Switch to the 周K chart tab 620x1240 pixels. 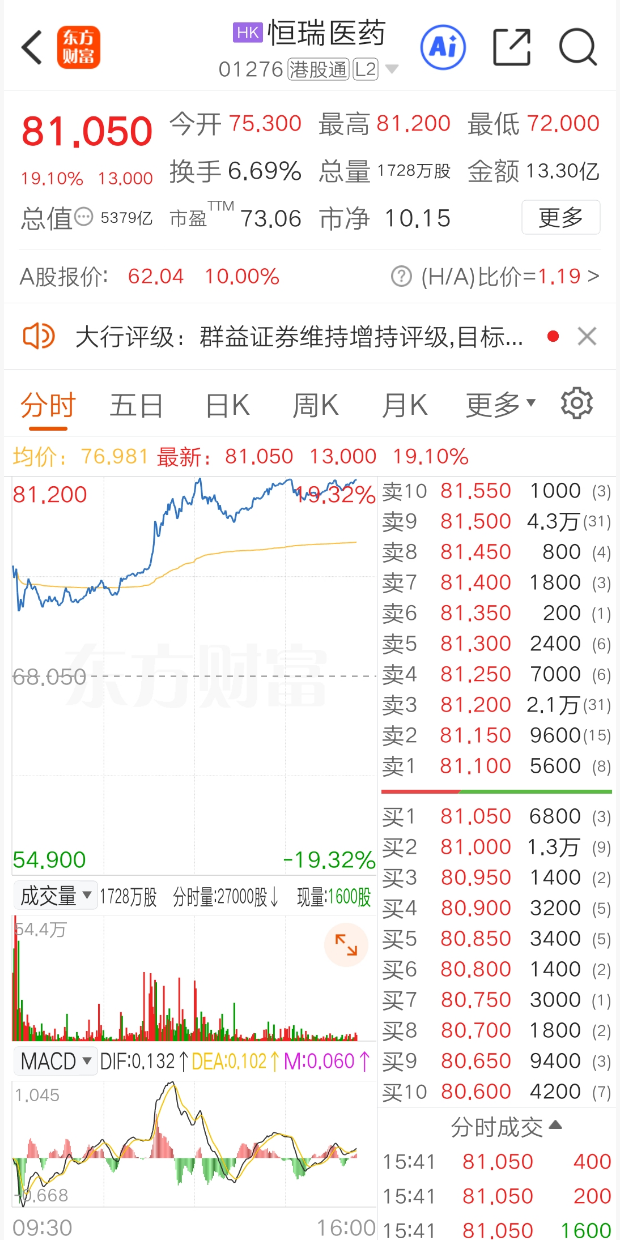[x=315, y=405]
